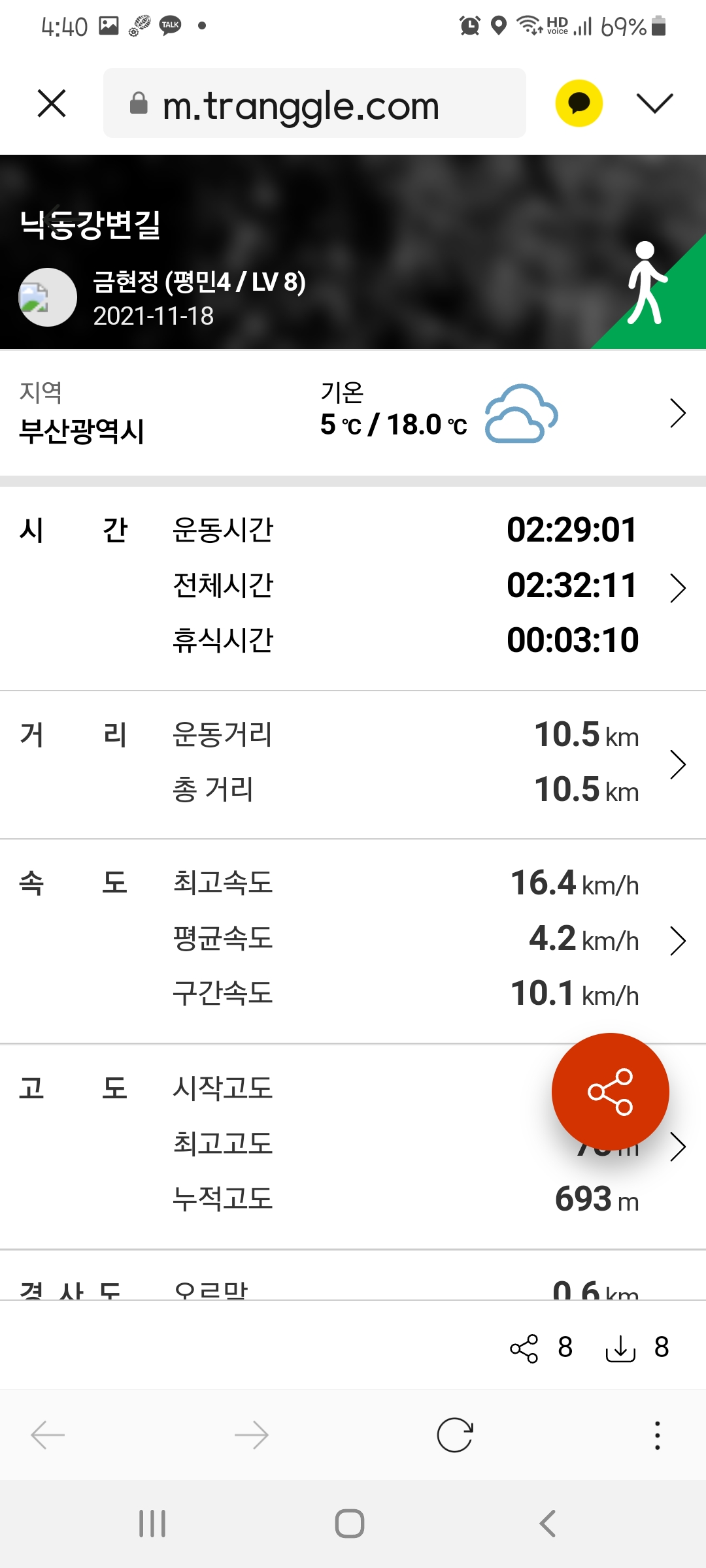This screenshot has height=1568, width=706.
Task: Open the 시간 time details chevron
Action: click(x=678, y=587)
